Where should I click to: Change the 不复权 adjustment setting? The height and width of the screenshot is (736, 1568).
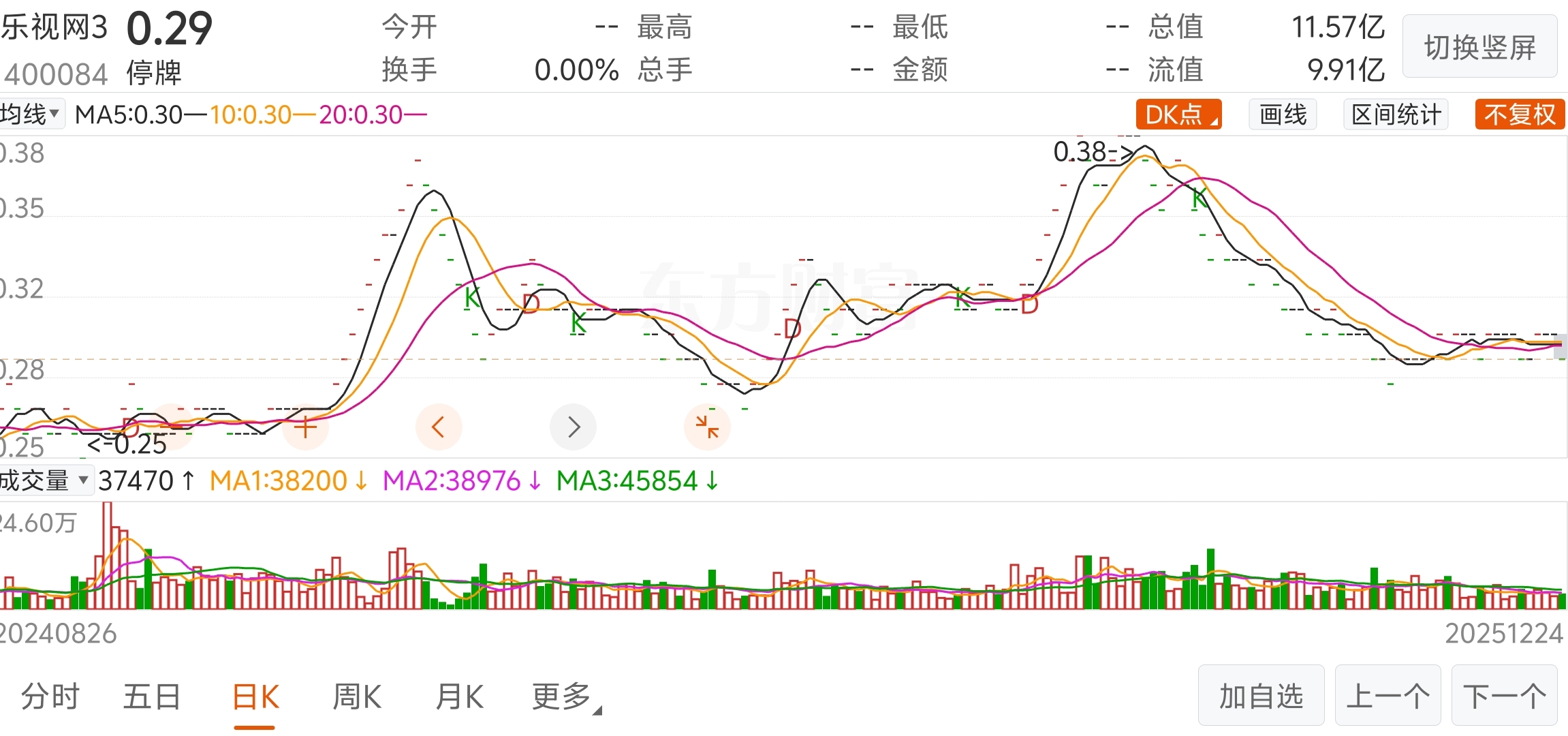1520,114
